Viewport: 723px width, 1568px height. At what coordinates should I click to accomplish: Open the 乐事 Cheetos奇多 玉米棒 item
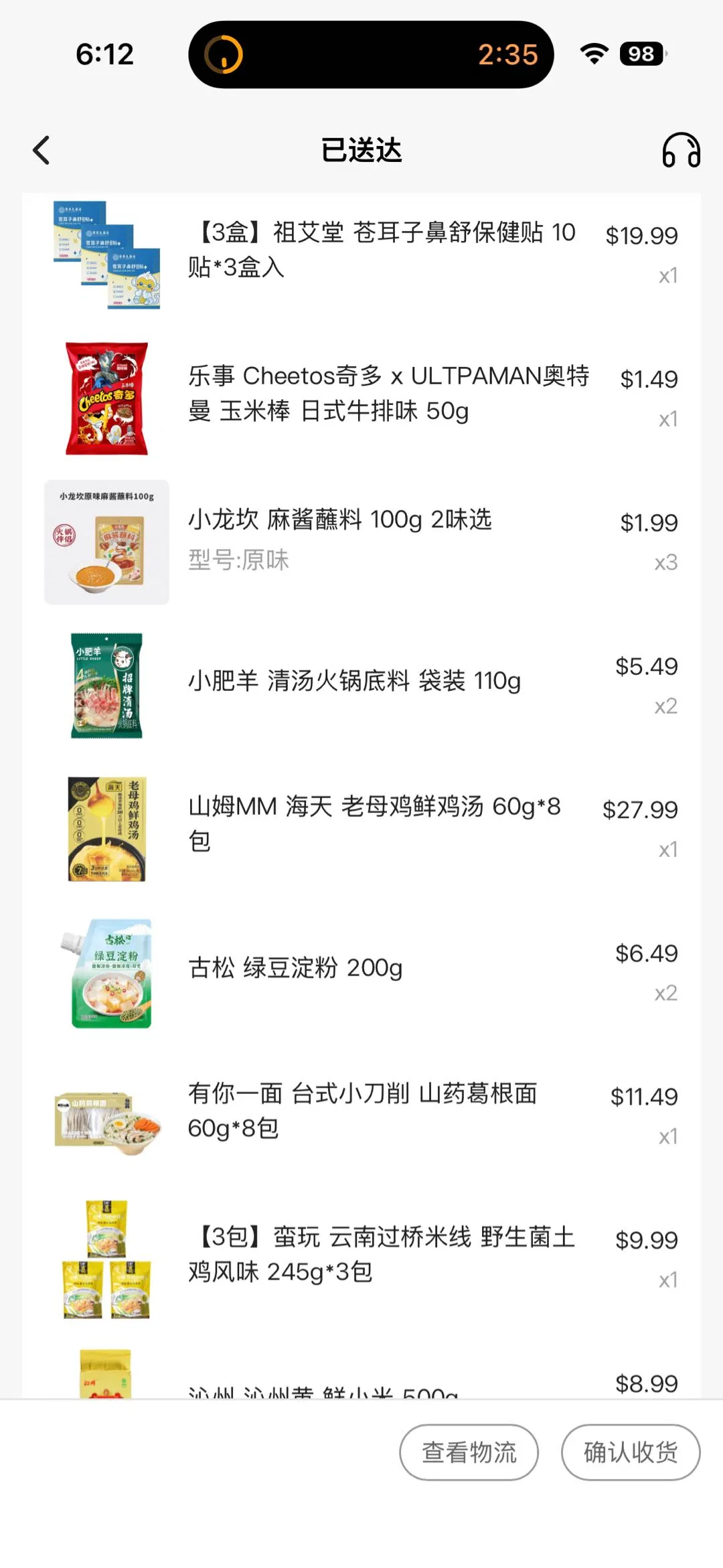[x=388, y=394]
